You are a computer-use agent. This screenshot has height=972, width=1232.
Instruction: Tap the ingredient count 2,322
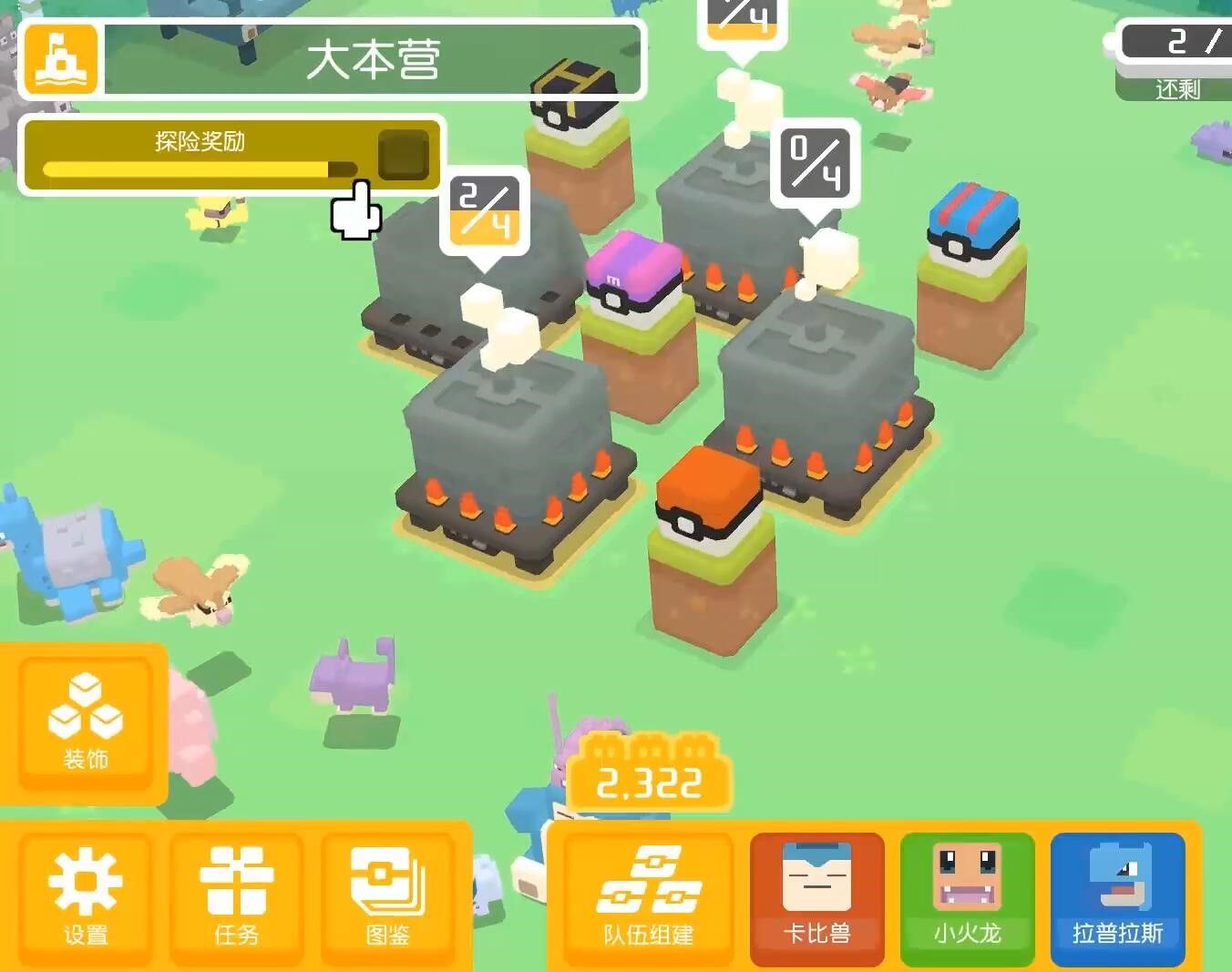[x=649, y=782]
